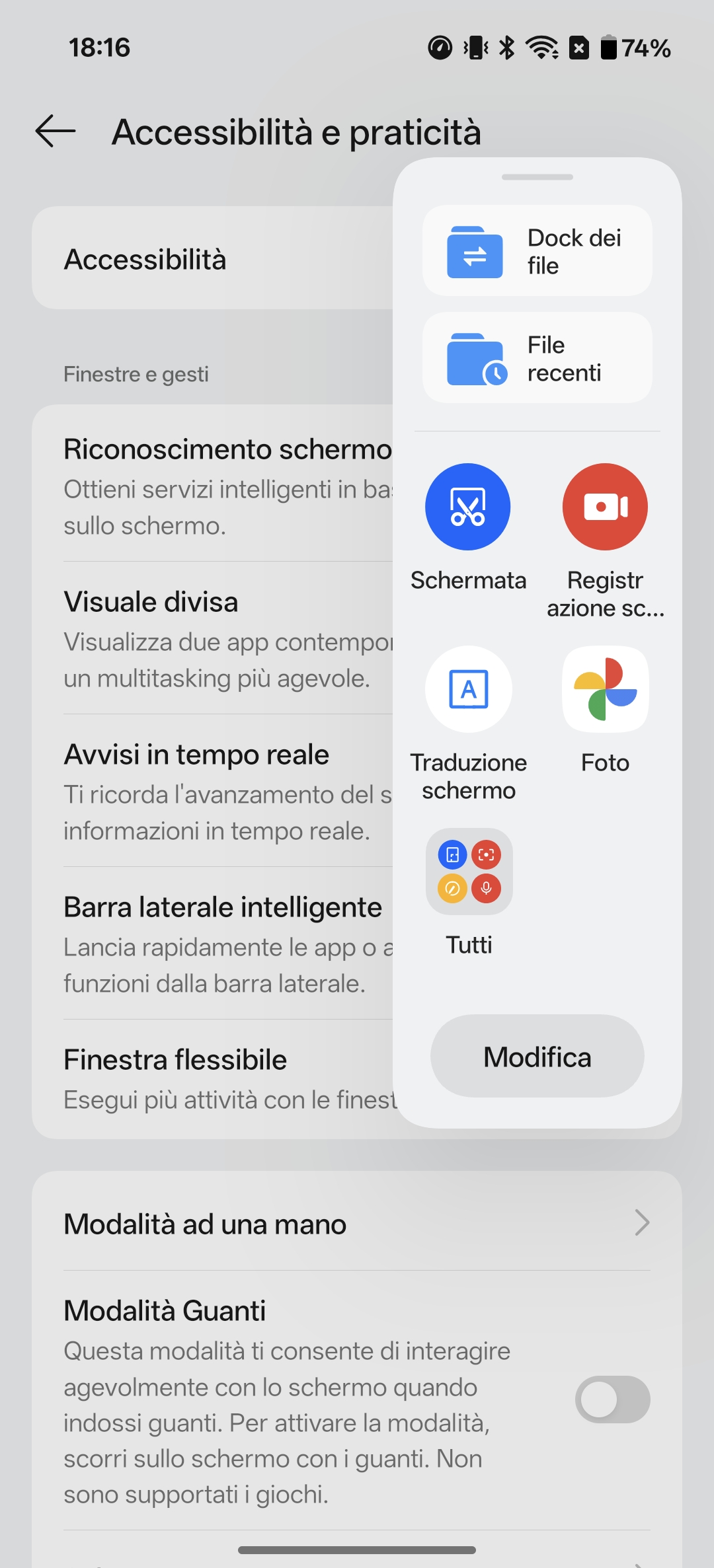Start Registrazione schermo

[x=605, y=507]
